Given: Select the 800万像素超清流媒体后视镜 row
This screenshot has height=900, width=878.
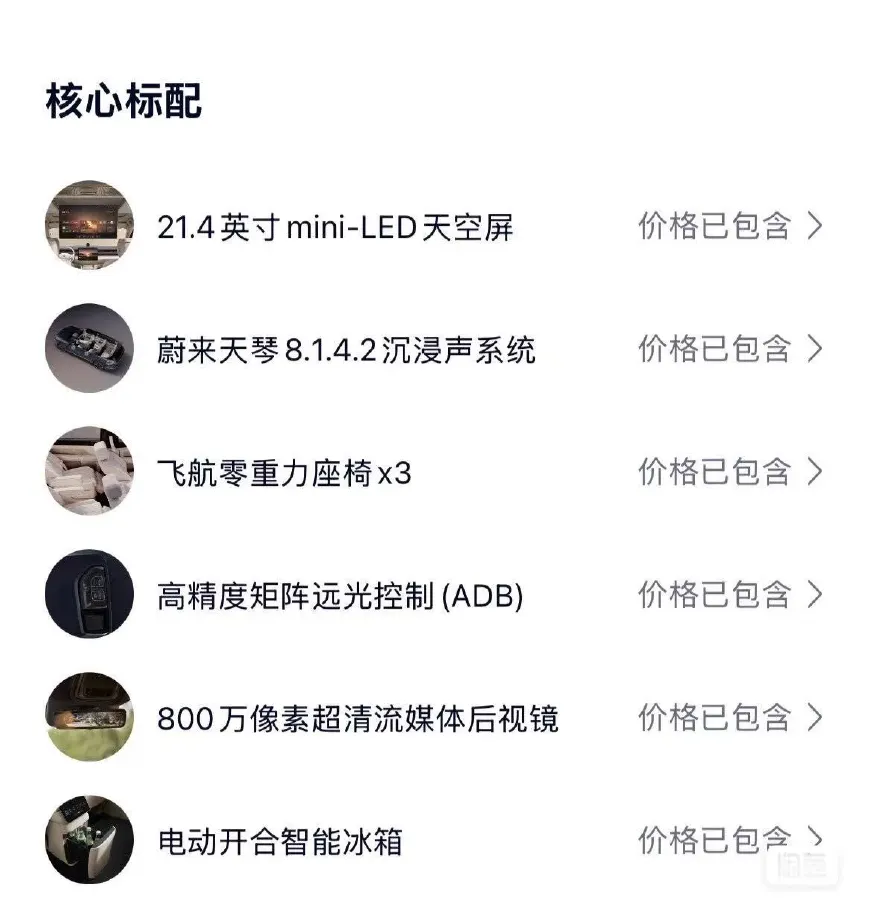Looking at the screenshot, I should (x=357, y=719).
